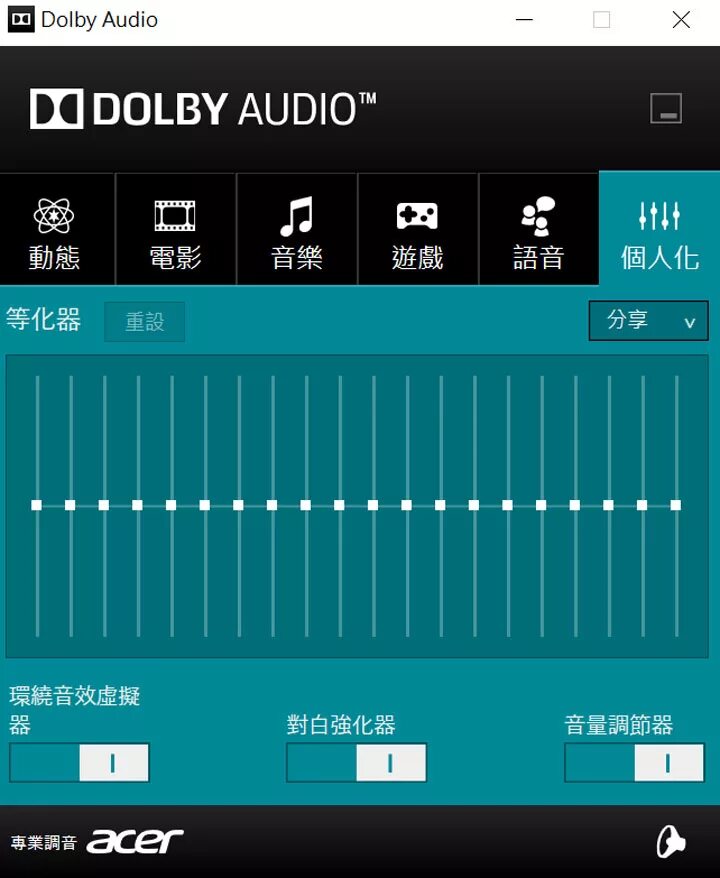Open the 音樂 tab

coord(297,231)
